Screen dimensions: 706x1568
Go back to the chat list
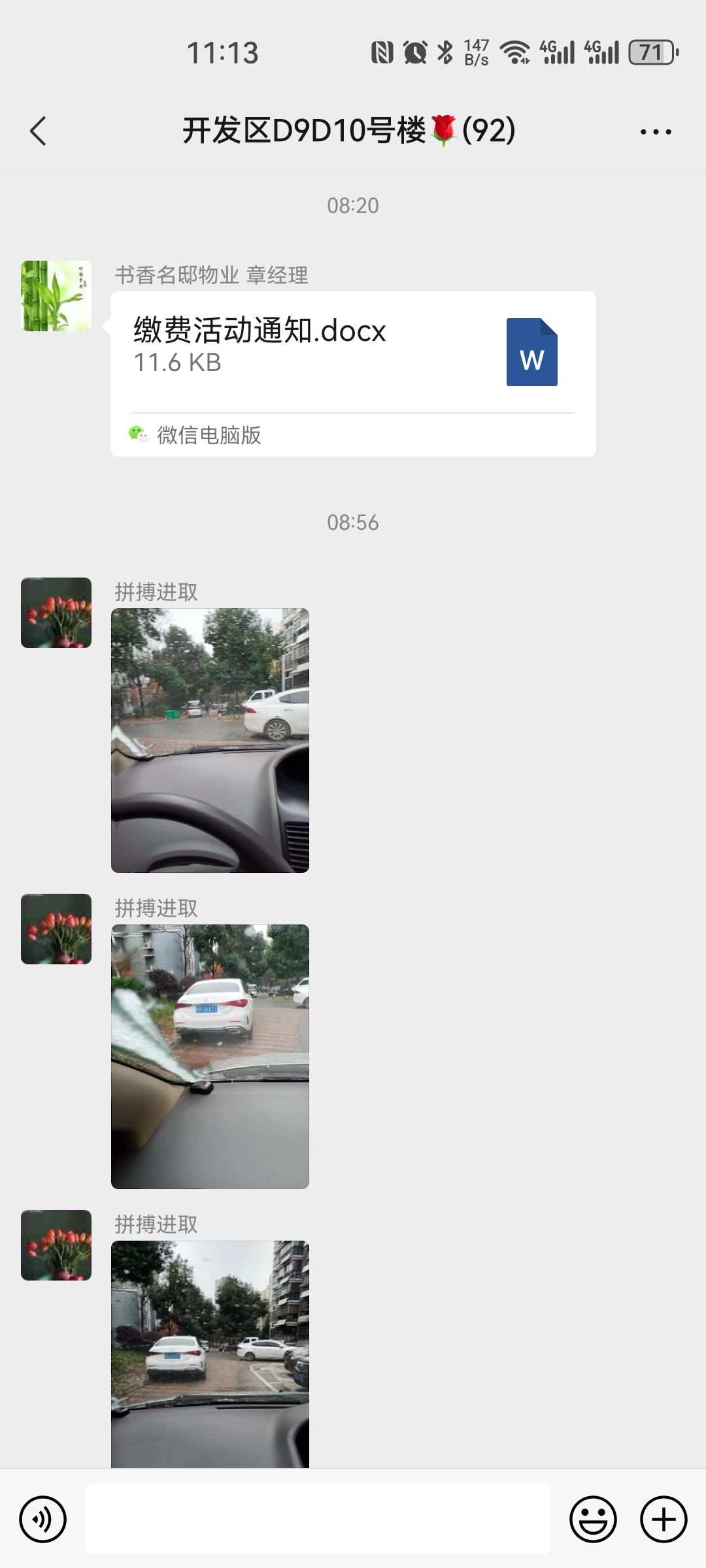[39, 131]
